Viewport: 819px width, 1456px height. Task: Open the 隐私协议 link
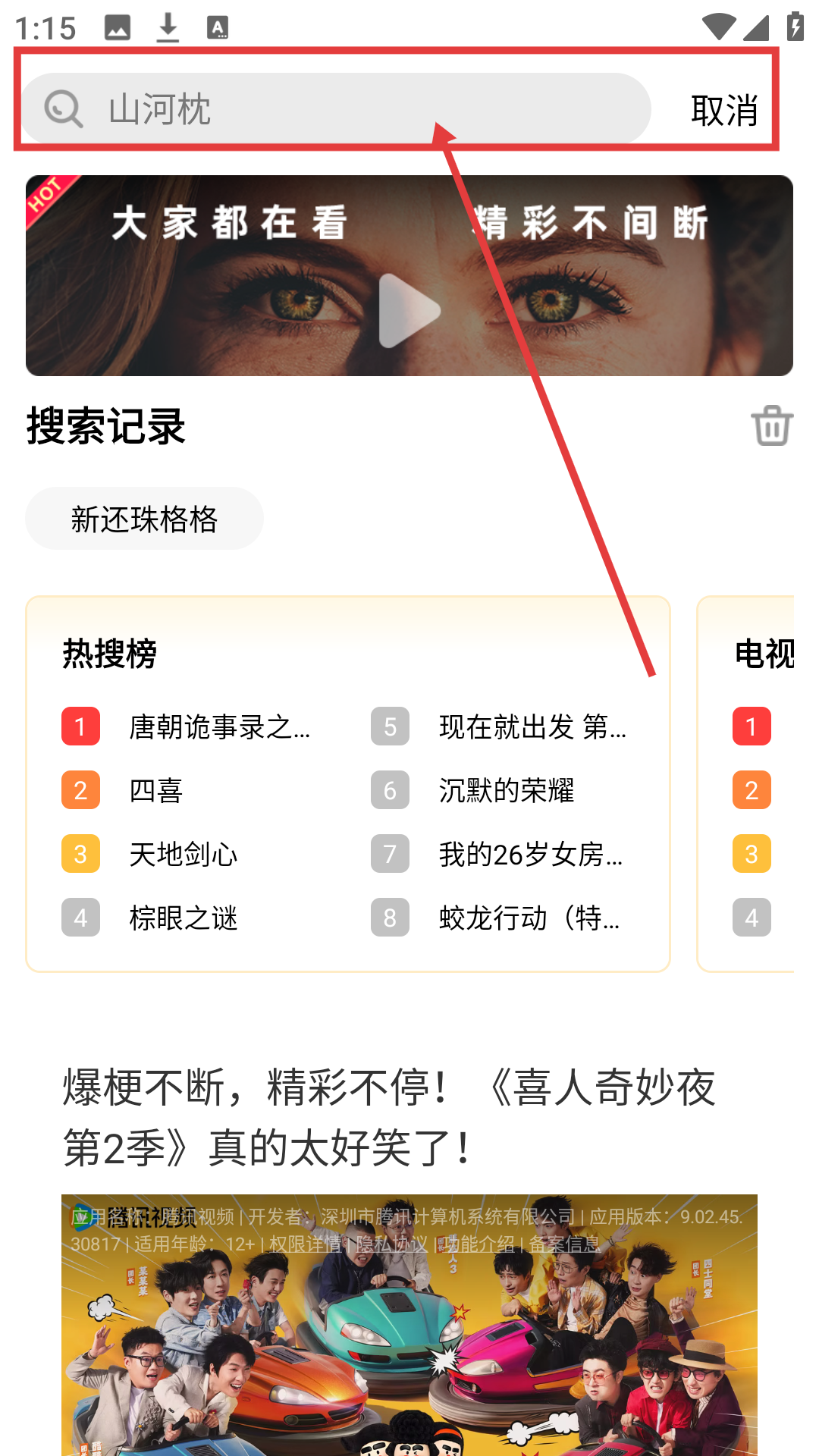(392, 1244)
